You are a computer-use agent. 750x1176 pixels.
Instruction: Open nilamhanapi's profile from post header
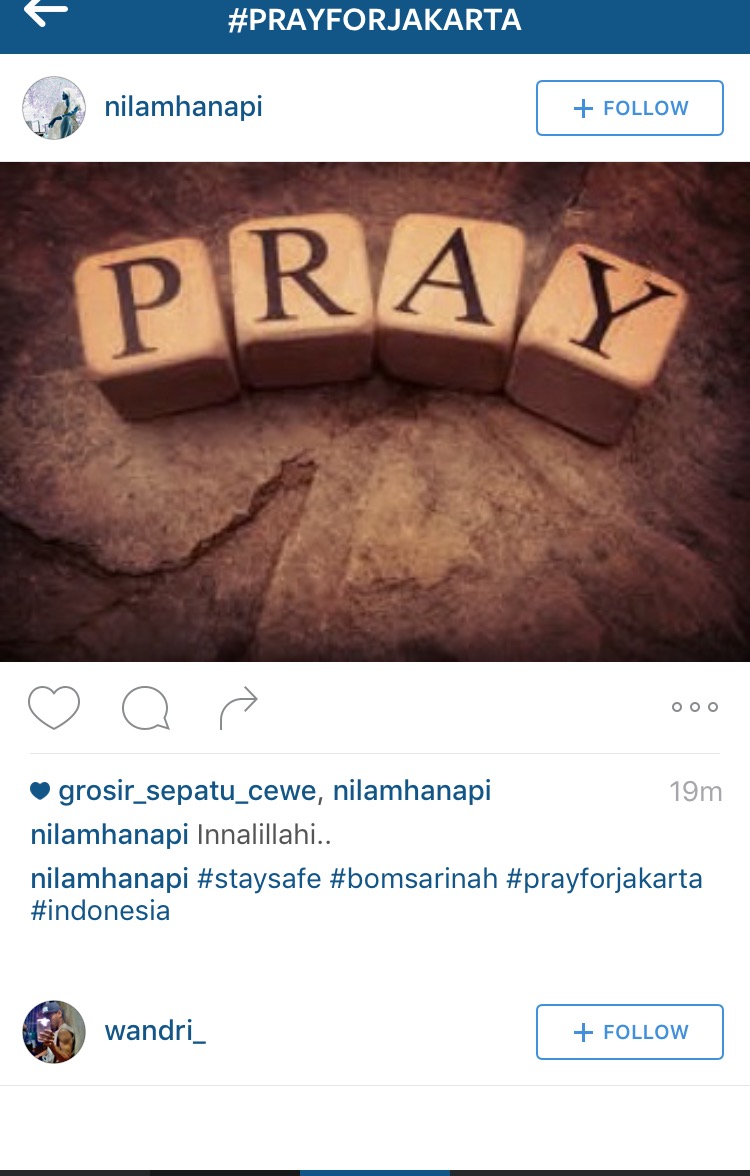183,107
